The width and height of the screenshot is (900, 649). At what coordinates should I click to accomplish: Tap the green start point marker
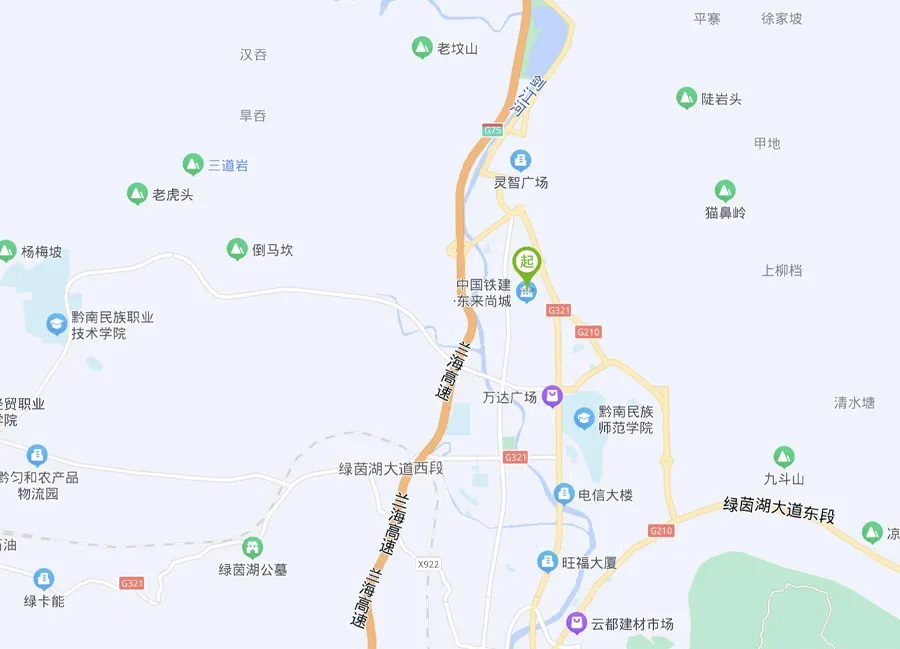pos(527,263)
